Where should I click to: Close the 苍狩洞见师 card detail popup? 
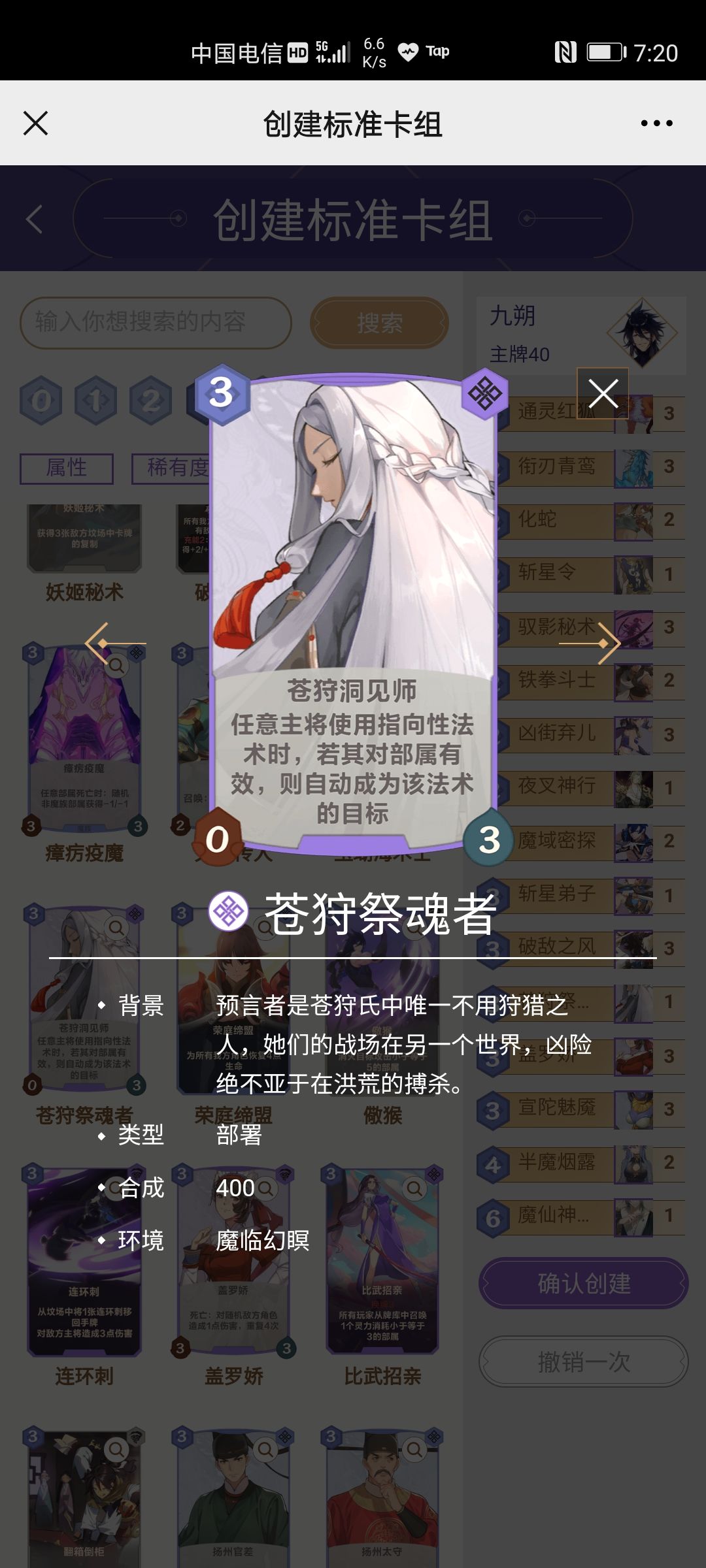[601, 394]
